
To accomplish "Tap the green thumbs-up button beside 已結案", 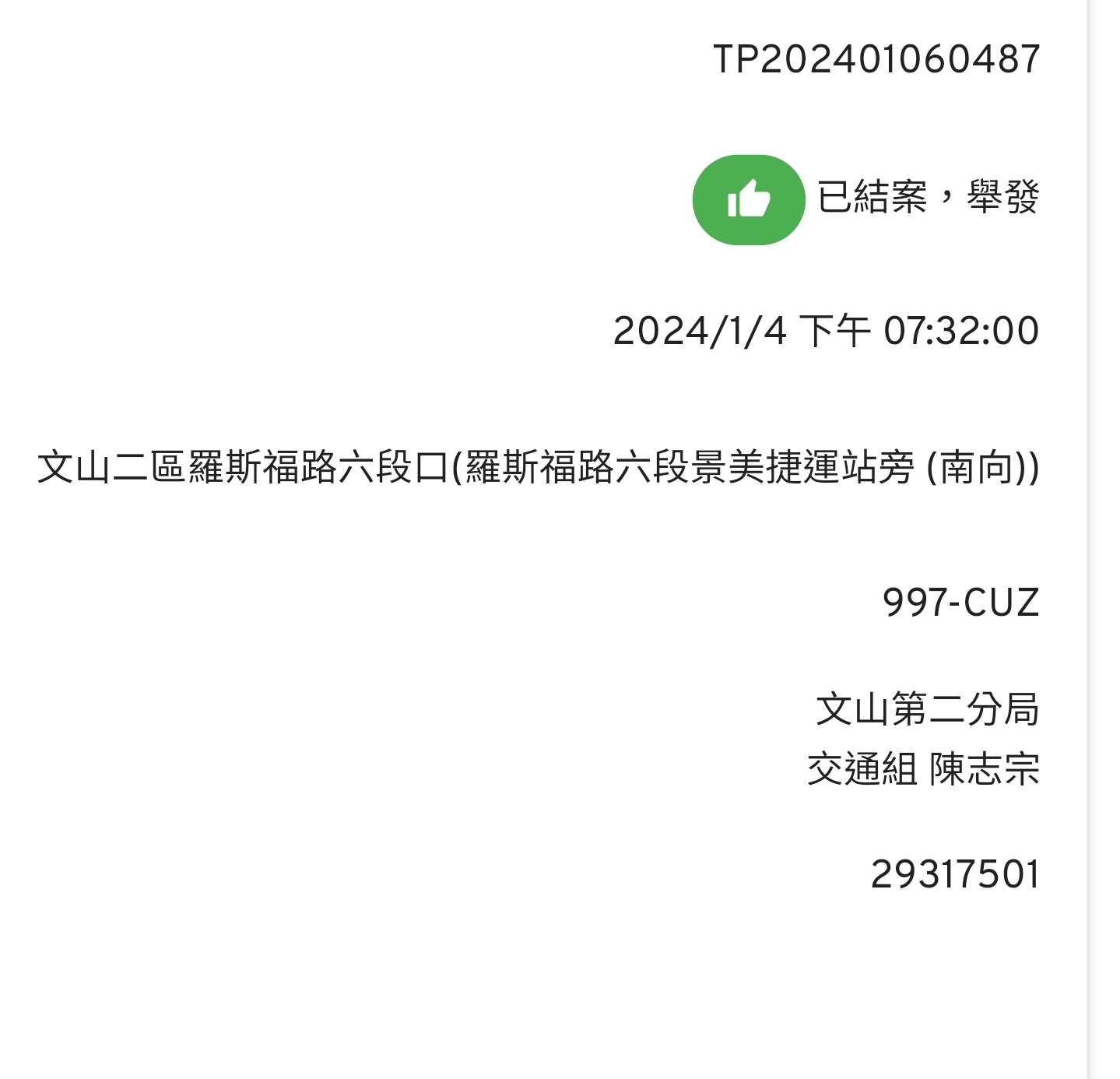I will click(748, 200).
